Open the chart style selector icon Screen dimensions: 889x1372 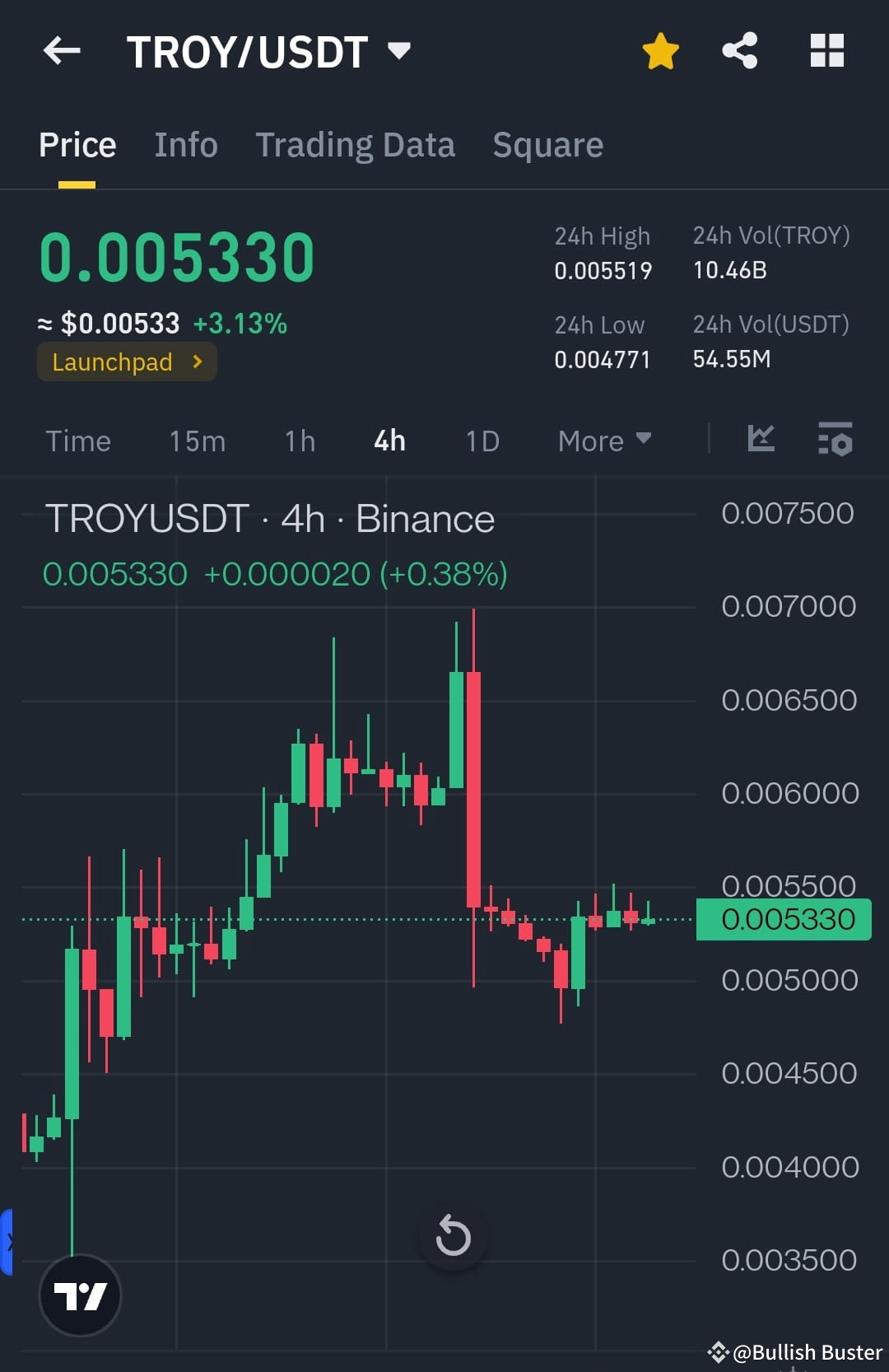coord(761,441)
